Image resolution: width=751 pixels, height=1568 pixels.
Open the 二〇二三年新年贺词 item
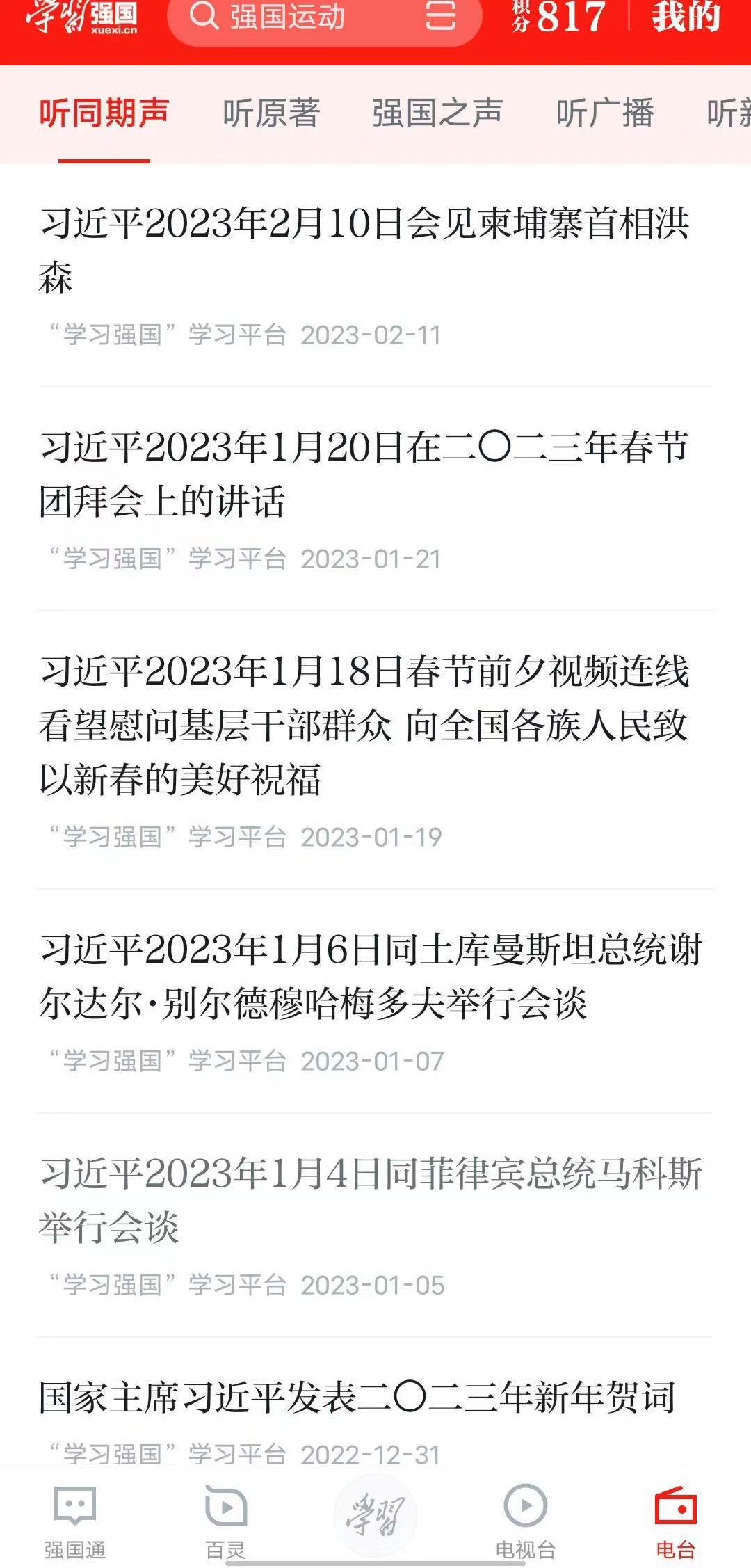point(357,1397)
